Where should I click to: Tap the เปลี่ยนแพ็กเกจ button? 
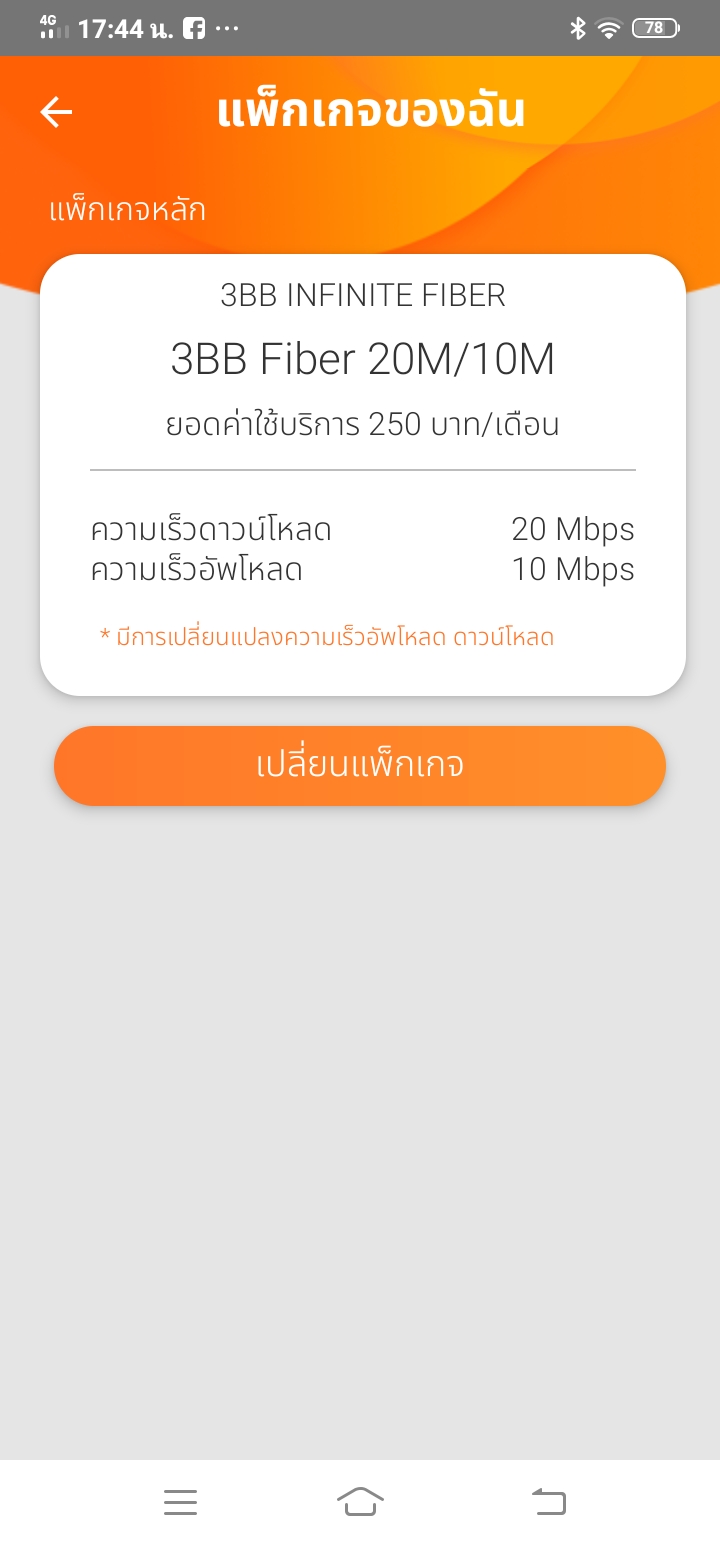[x=360, y=766]
